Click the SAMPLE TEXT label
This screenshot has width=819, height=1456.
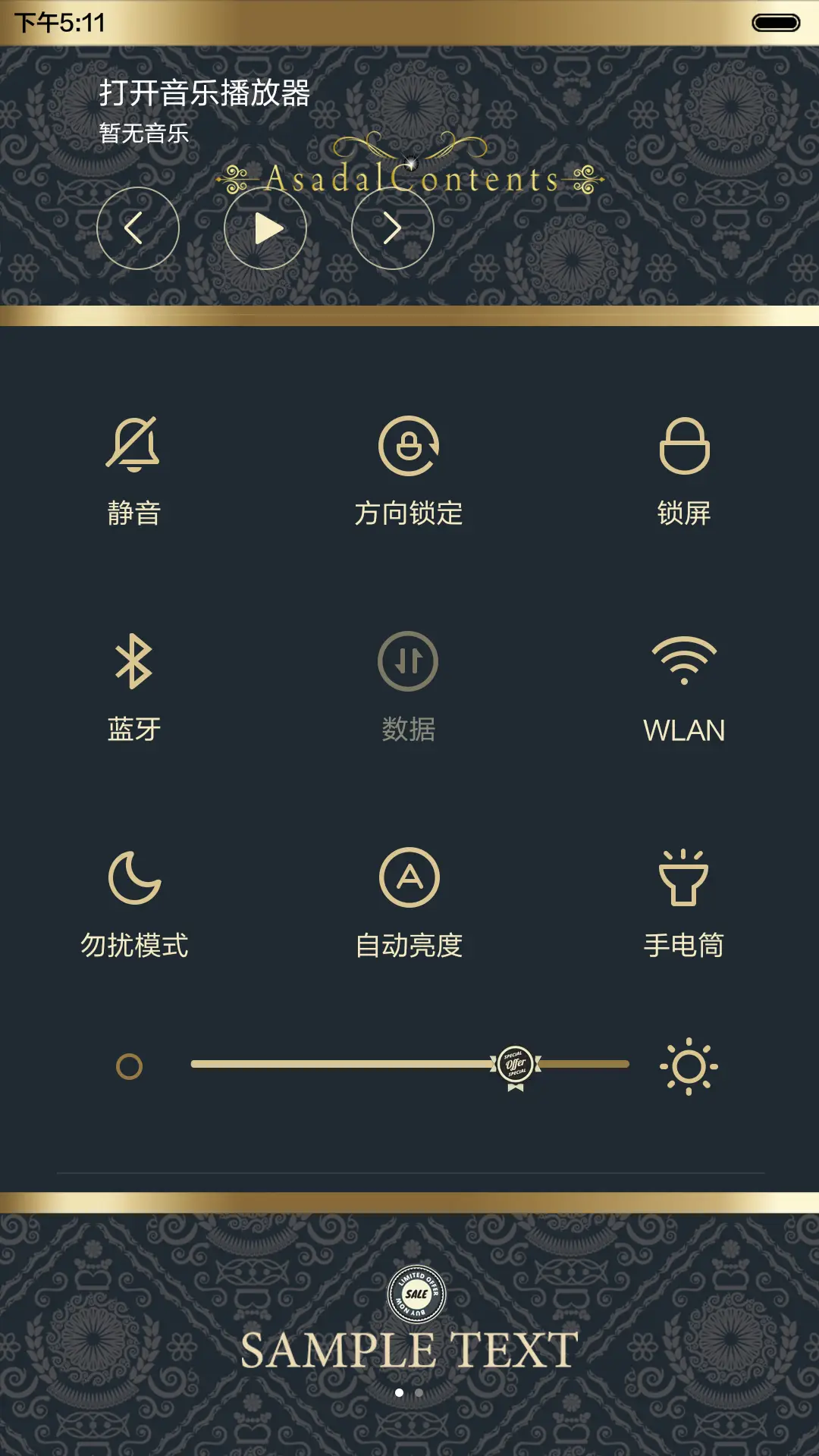point(409,1345)
